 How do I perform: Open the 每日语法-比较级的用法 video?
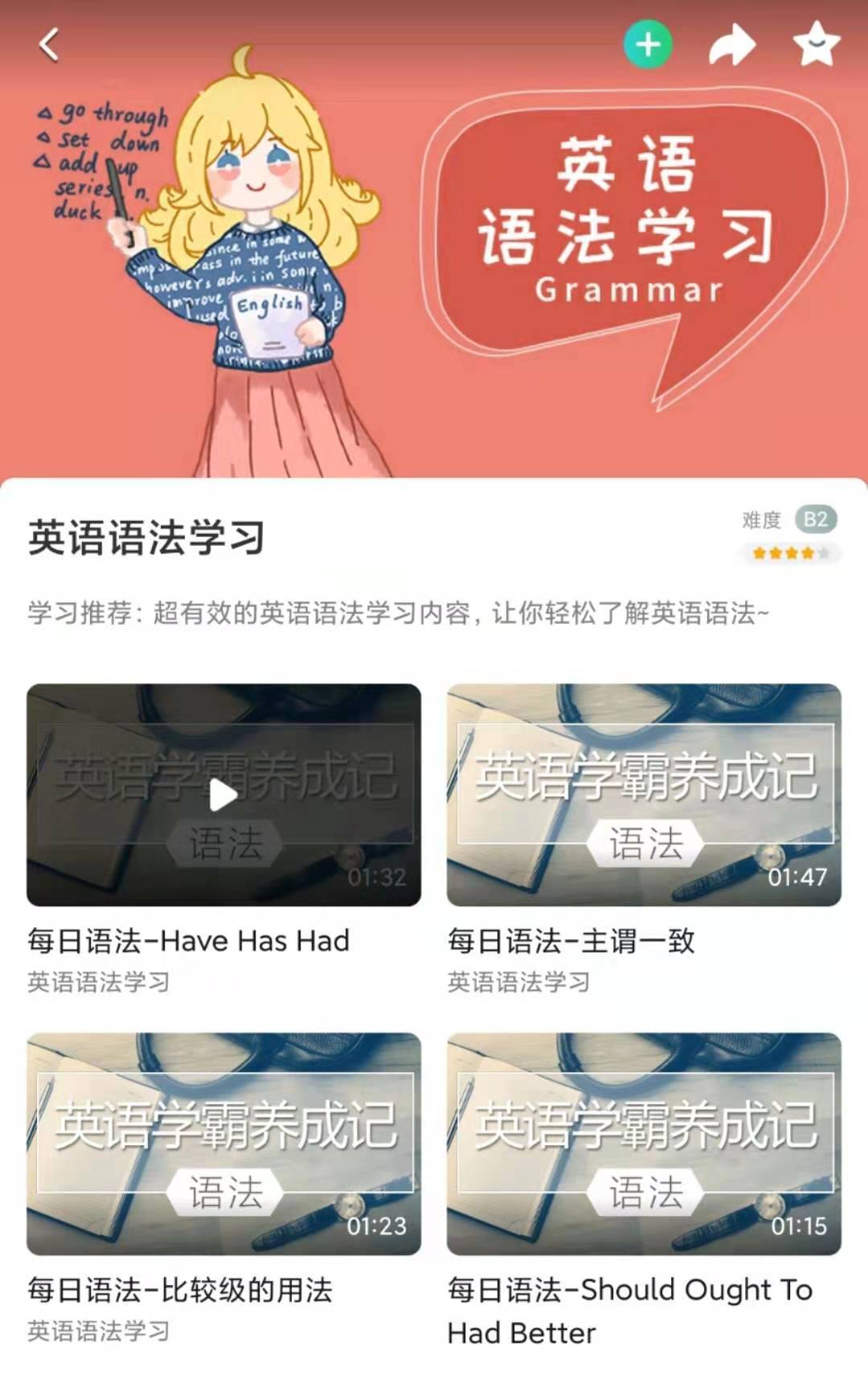coord(223,1144)
